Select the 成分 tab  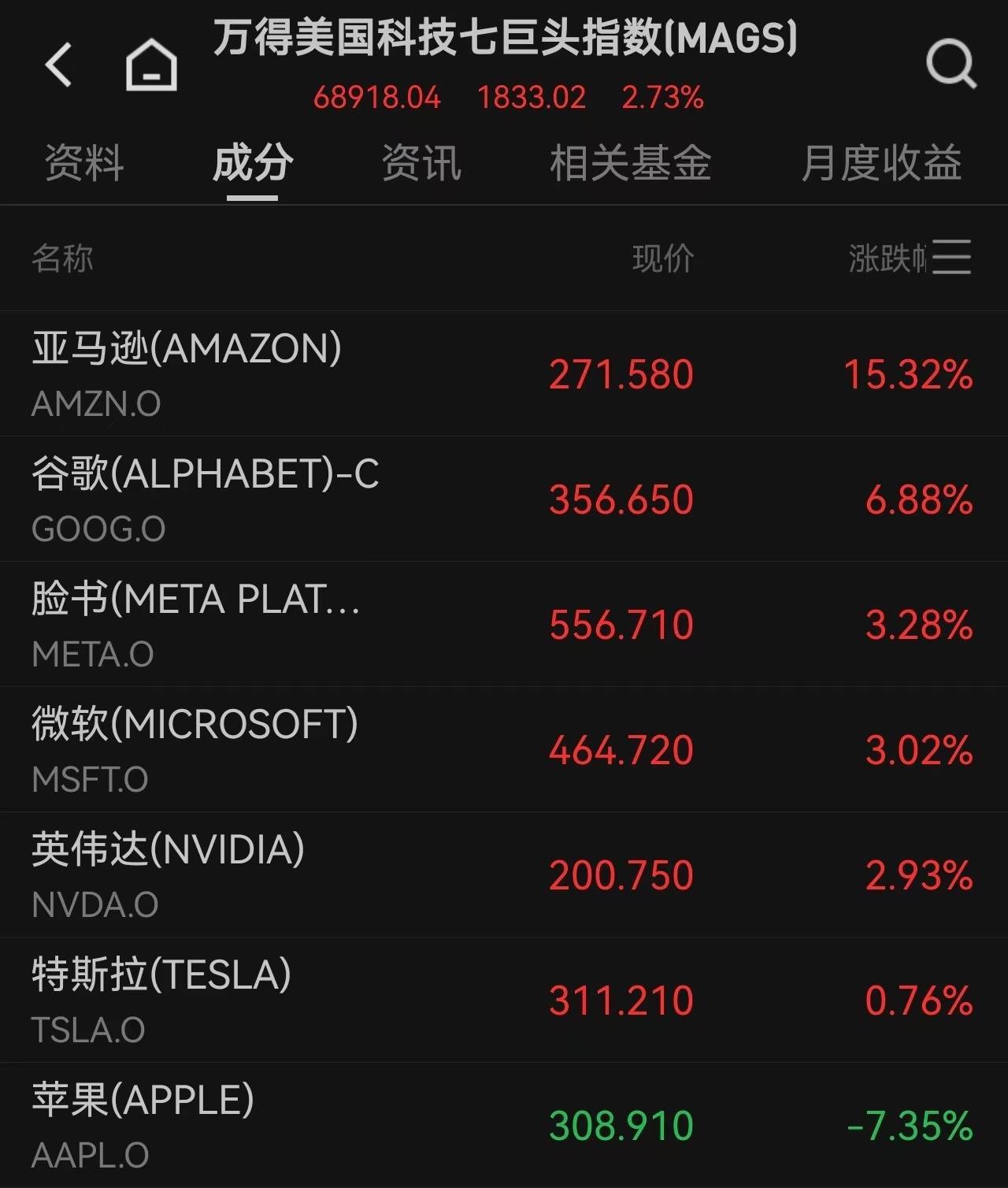(x=253, y=163)
